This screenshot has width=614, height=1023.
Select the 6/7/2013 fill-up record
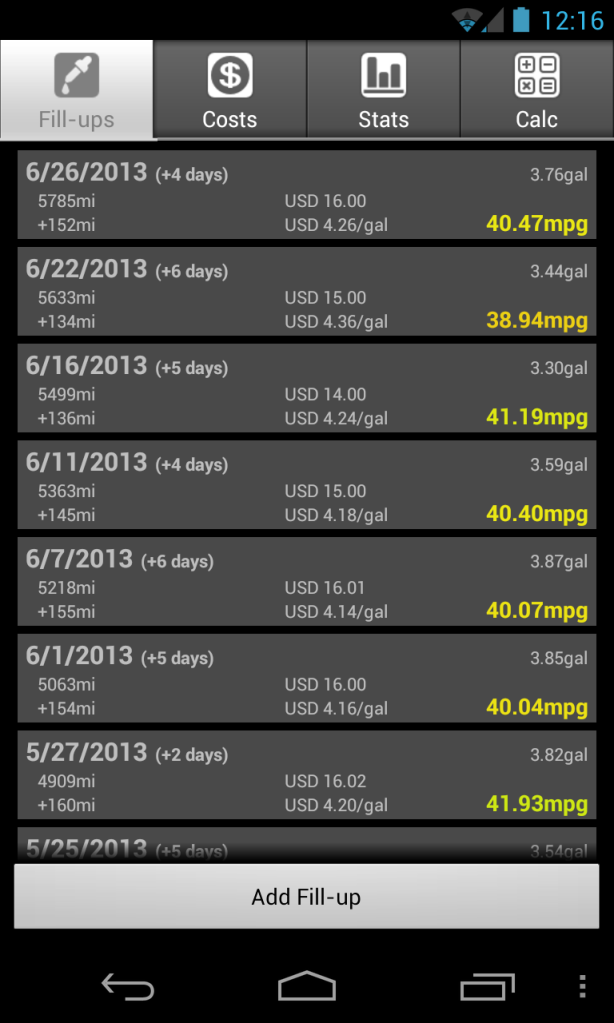307,584
